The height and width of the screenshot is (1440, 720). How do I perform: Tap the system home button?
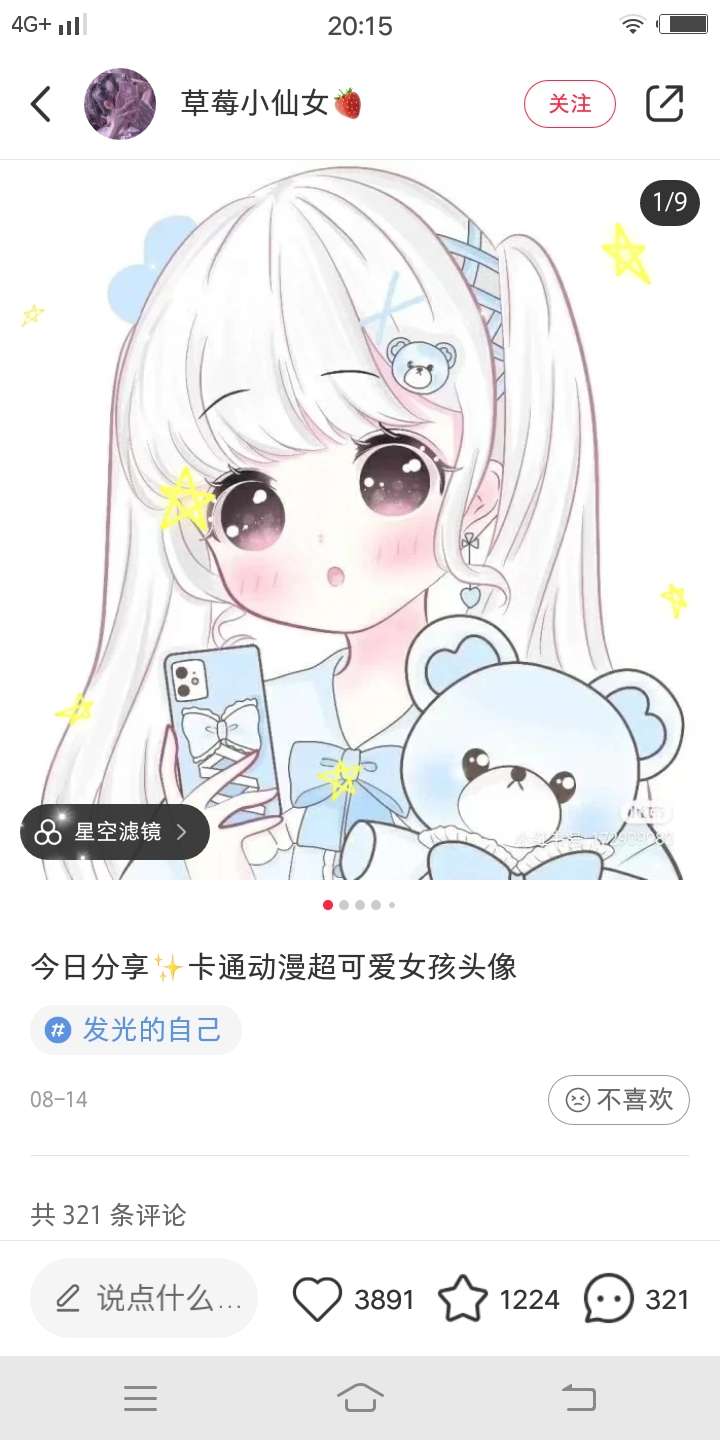point(360,1397)
